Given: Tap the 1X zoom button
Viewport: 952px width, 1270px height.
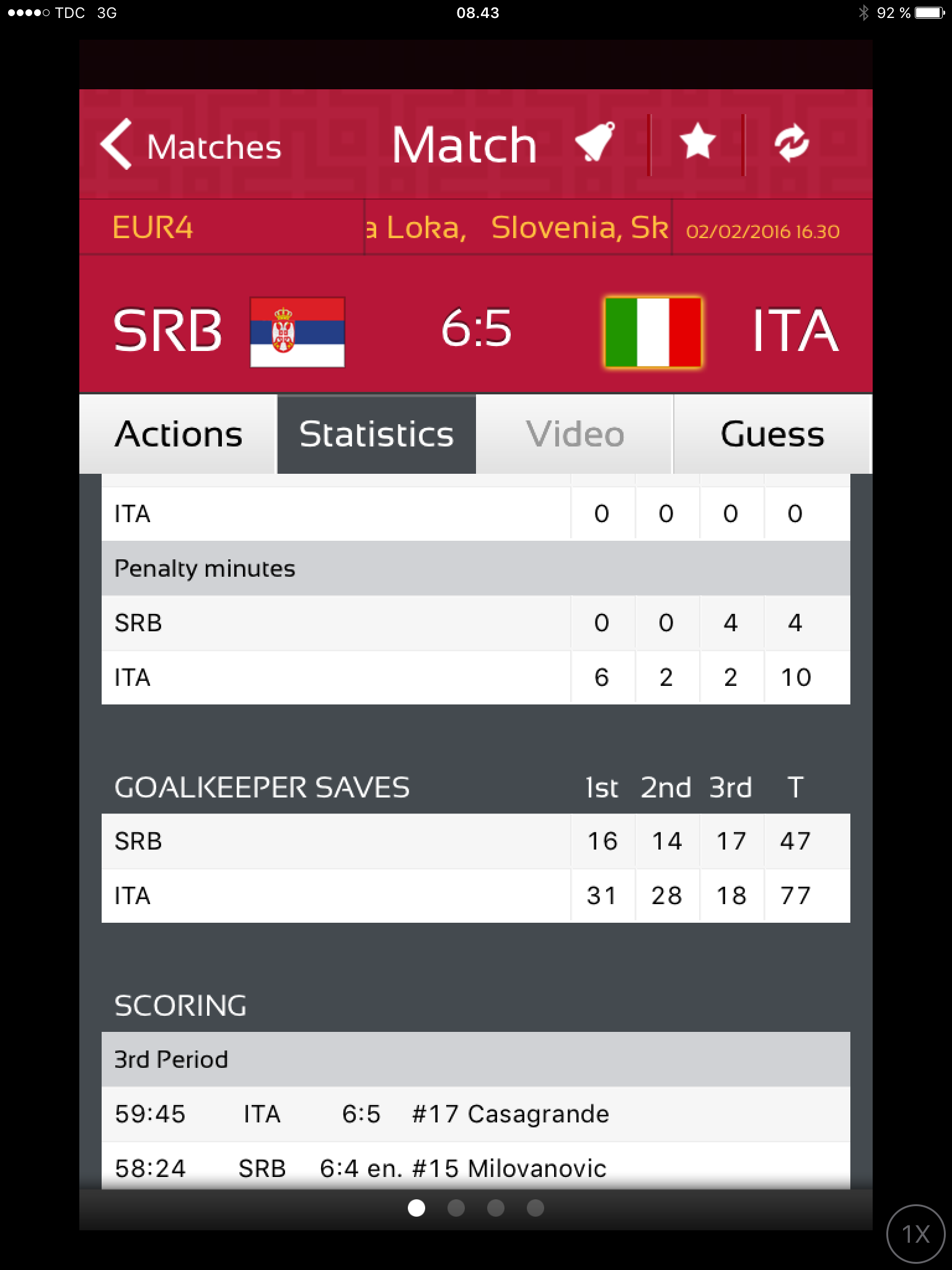Looking at the screenshot, I should (915, 1234).
